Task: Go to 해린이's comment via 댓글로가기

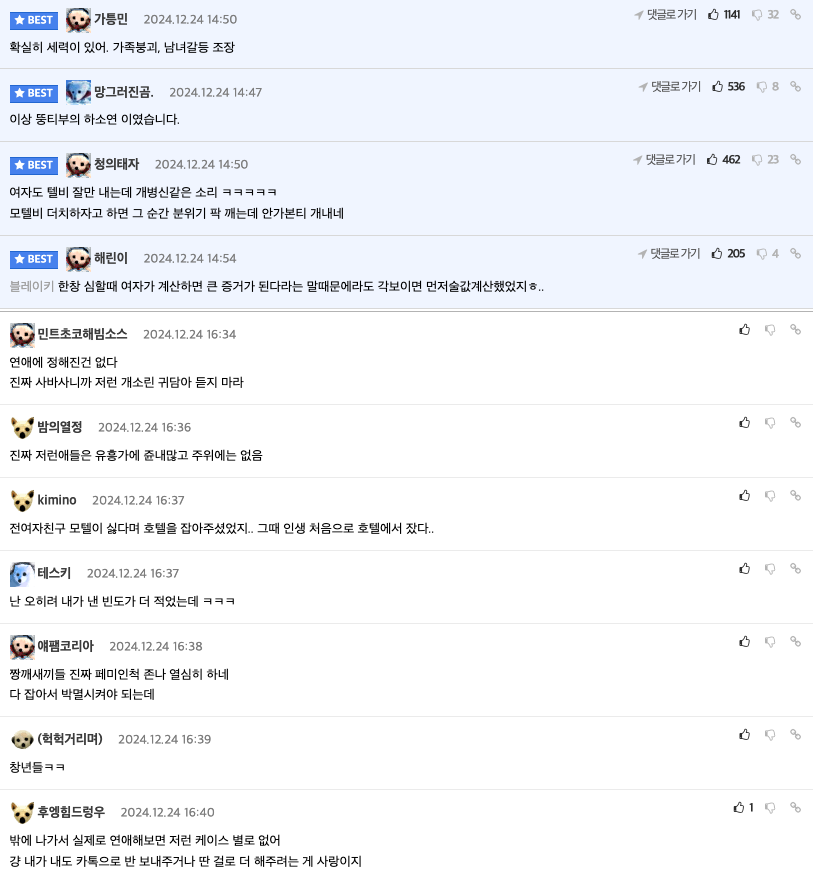Action: tap(669, 254)
